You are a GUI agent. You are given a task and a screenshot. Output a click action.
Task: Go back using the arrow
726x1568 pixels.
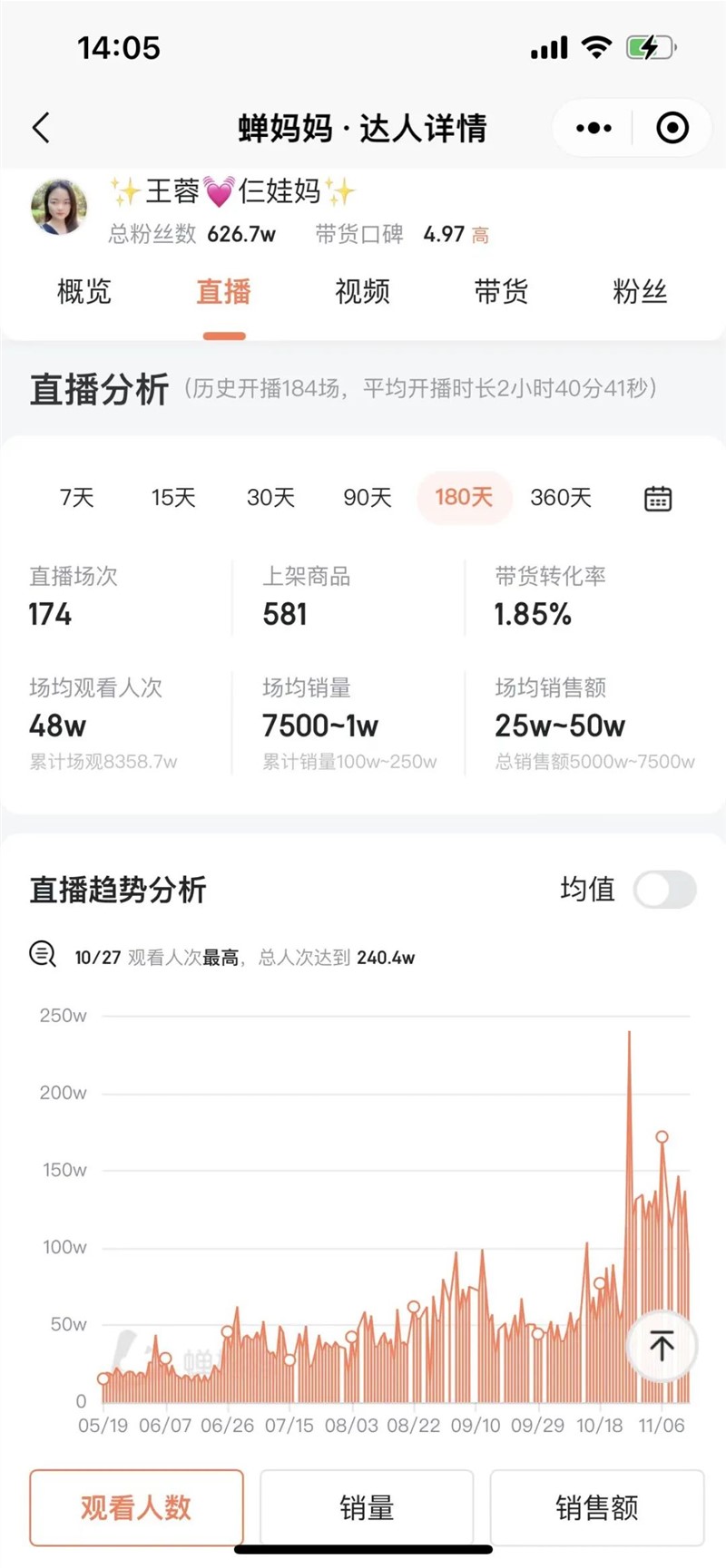[x=42, y=128]
